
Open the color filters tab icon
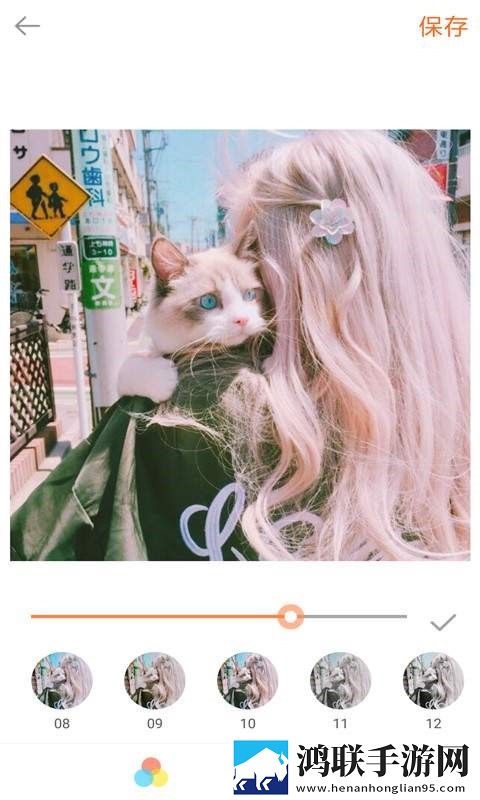151,772
